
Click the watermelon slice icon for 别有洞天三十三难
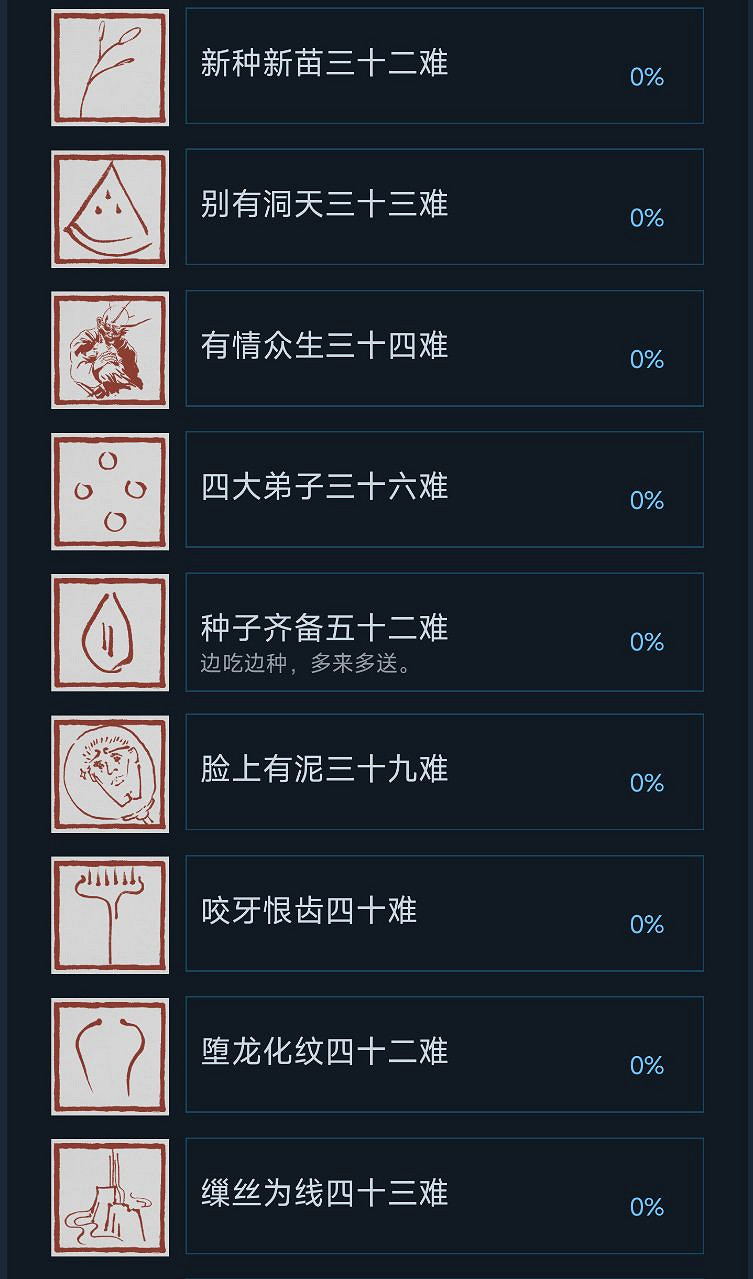tap(109, 207)
